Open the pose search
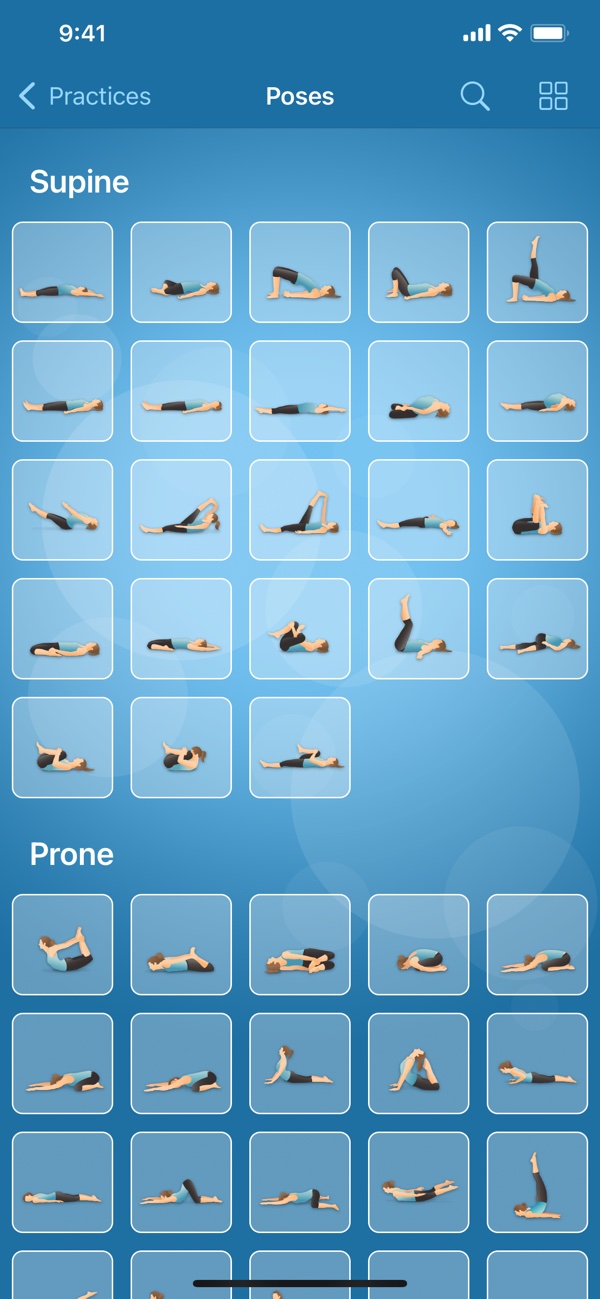 [475, 96]
